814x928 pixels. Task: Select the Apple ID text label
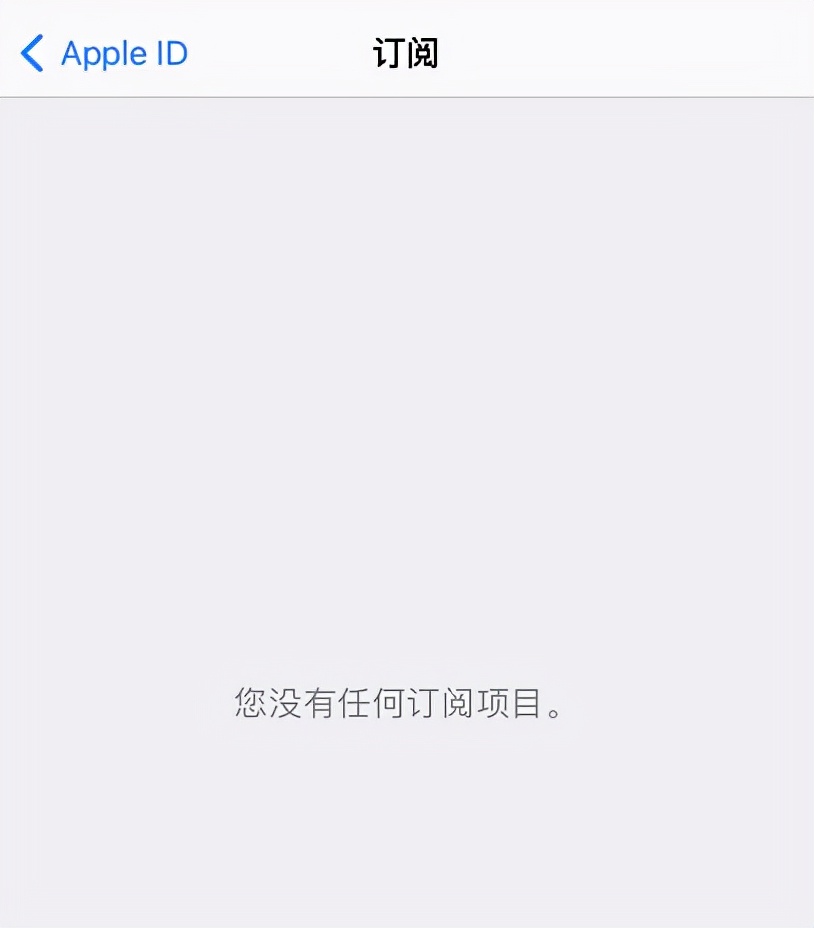coord(123,53)
